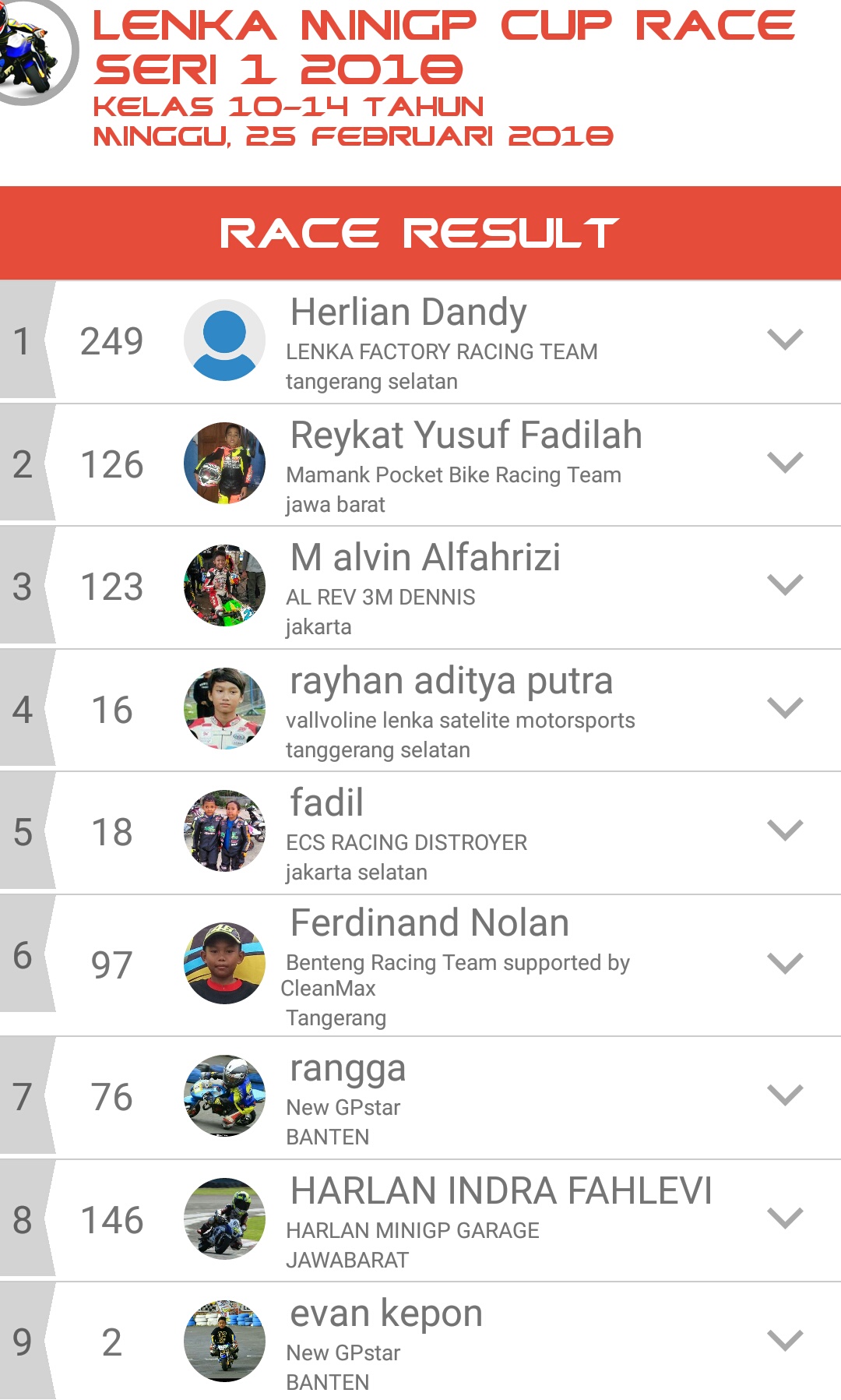Expand Reykat Yusuf Fadilah's row
841x1400 pixels.
(784, 463)
